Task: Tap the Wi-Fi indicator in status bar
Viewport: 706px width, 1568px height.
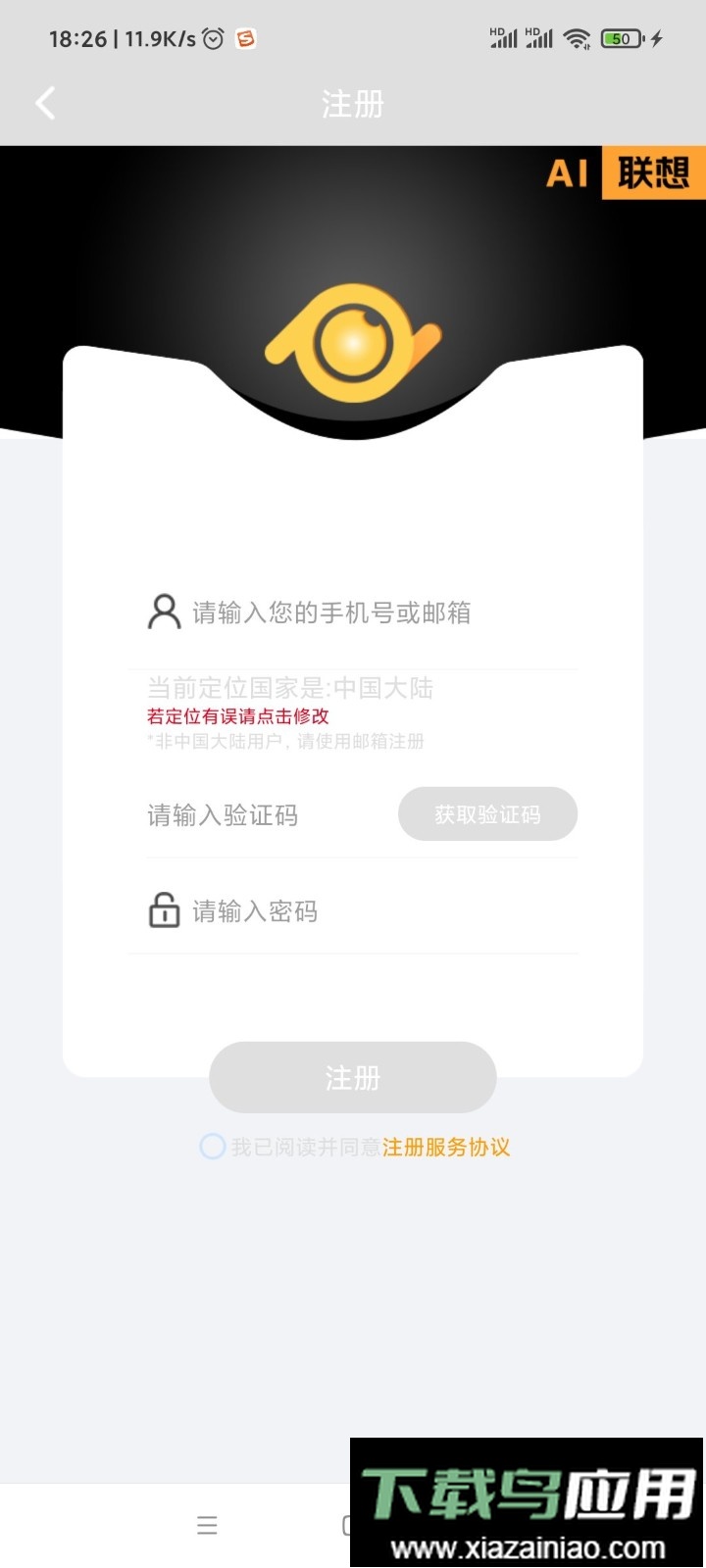Action: tap(577, 39)
